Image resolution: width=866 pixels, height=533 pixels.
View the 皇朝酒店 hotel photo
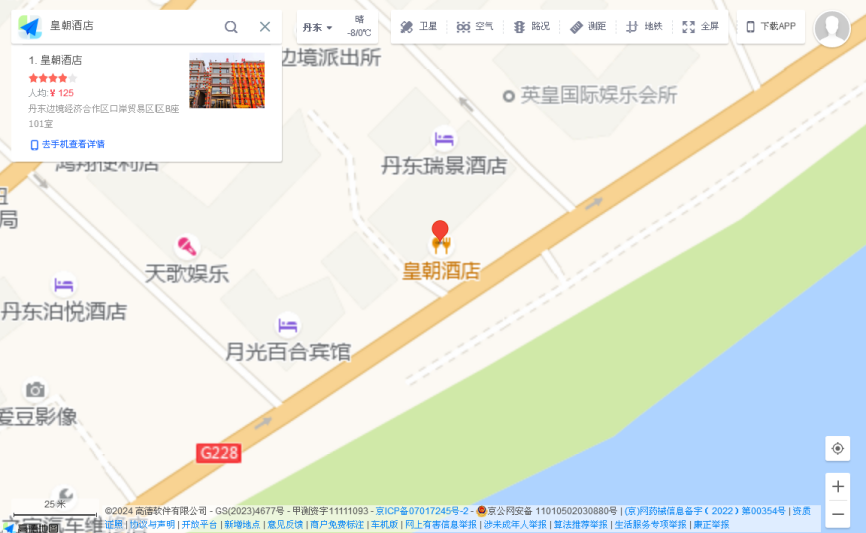coord(227,81)
